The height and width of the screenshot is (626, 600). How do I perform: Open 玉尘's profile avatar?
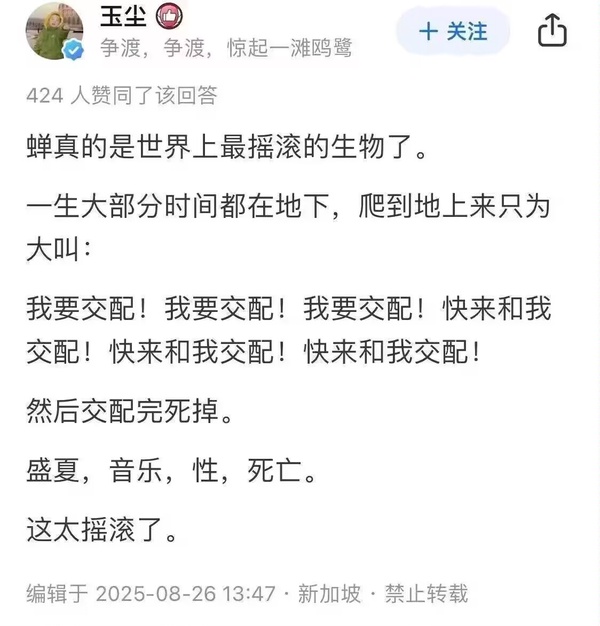click(x=55, y=30)
